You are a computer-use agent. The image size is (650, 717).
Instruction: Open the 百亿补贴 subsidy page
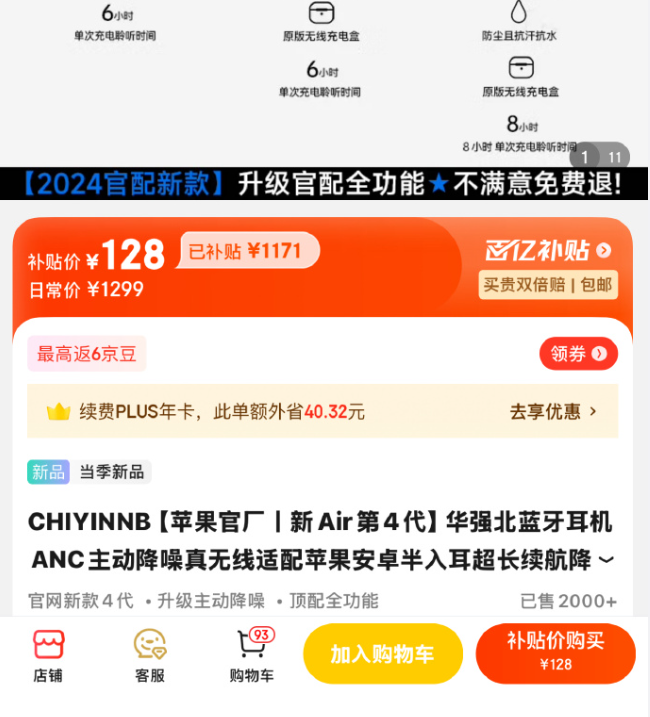548,251
